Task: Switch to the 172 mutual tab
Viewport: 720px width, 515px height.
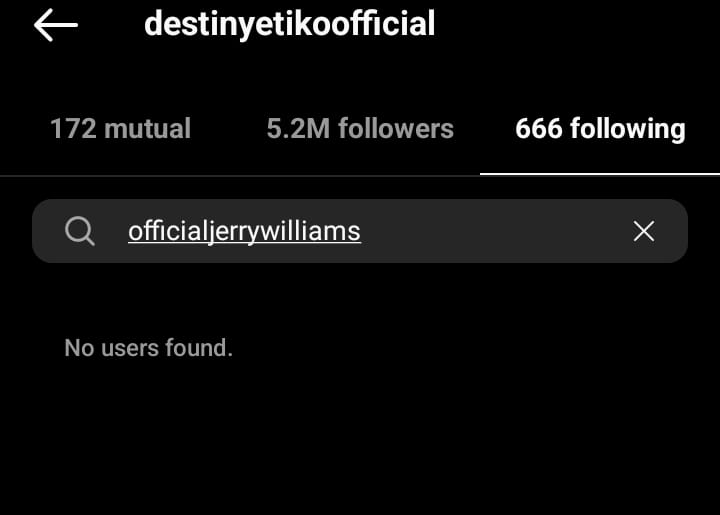Action: [120, 129]
